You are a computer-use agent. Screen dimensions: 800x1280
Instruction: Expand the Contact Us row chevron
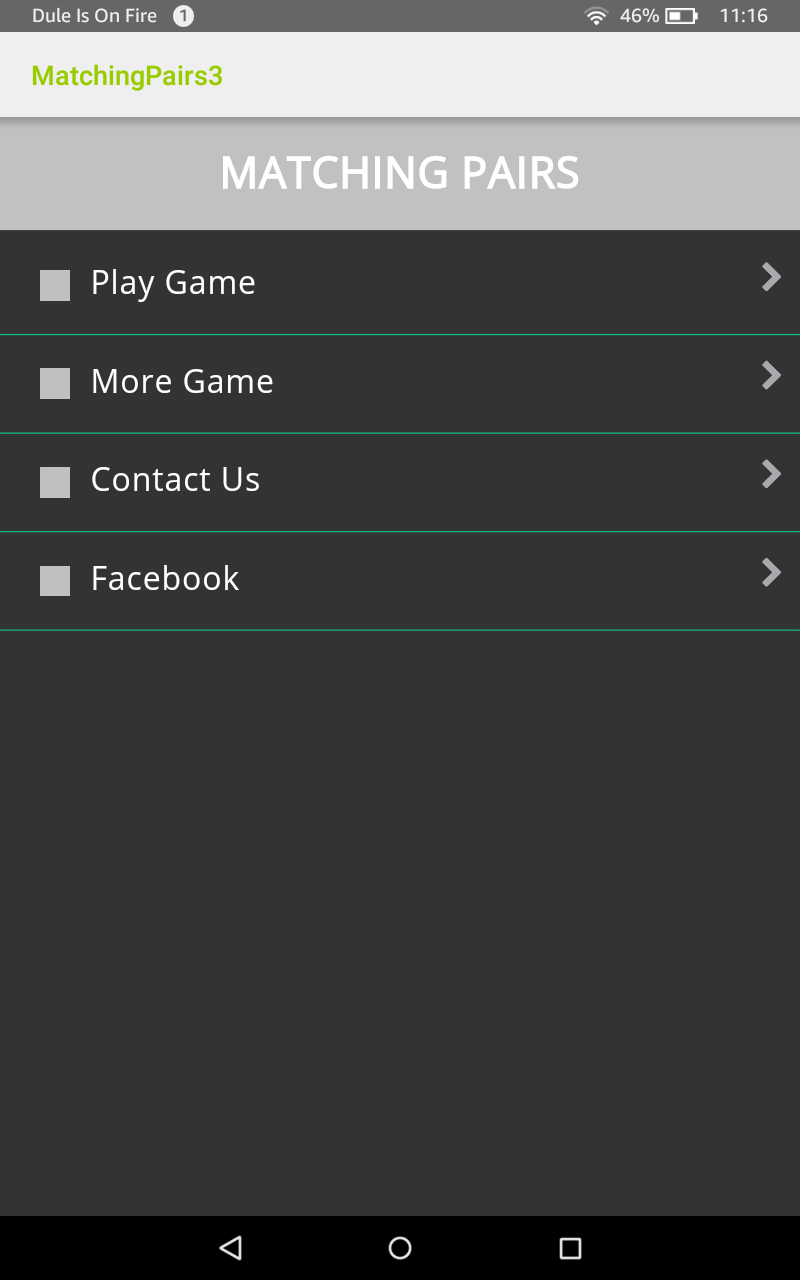(x=770, y=474)
